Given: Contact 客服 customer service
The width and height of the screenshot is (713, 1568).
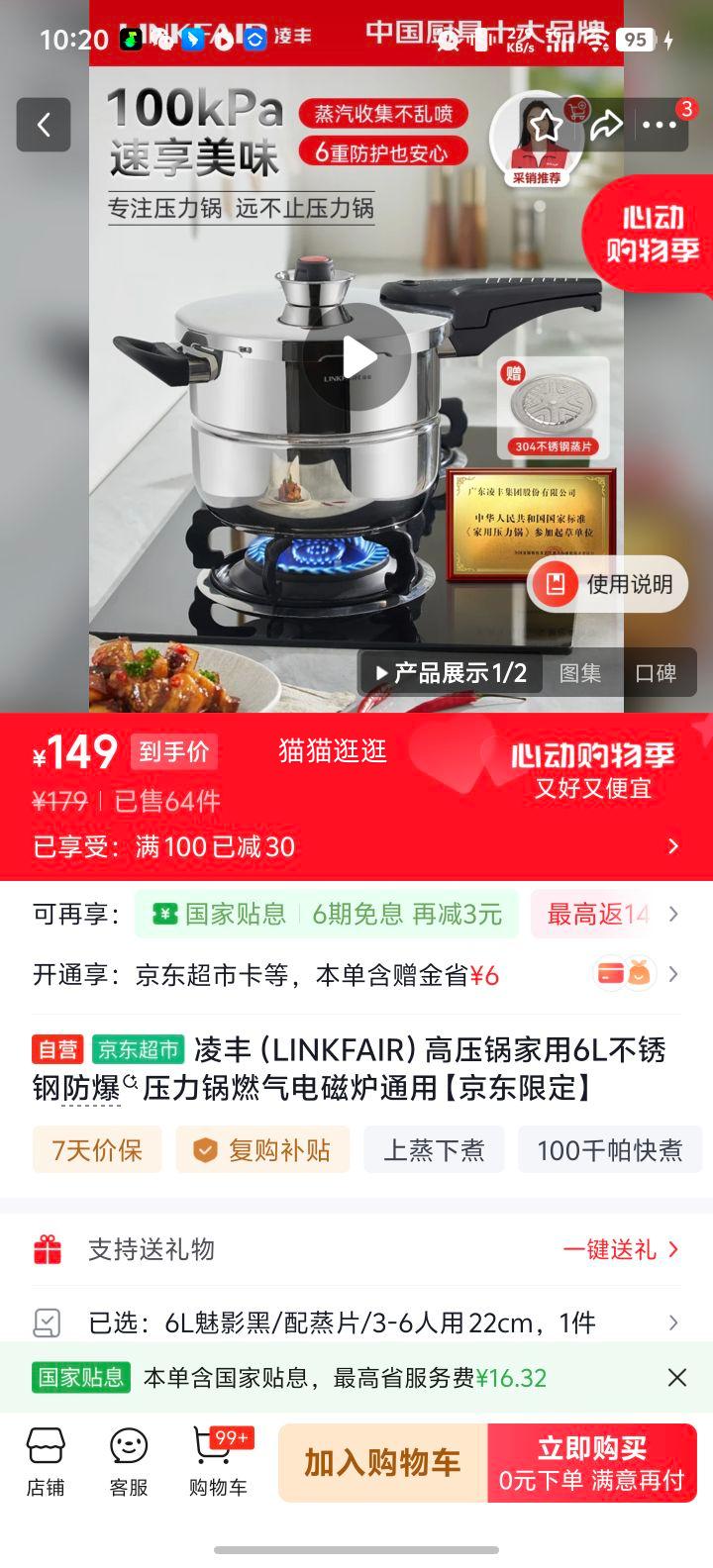Looking at the screenshot, I should 129,1461.
